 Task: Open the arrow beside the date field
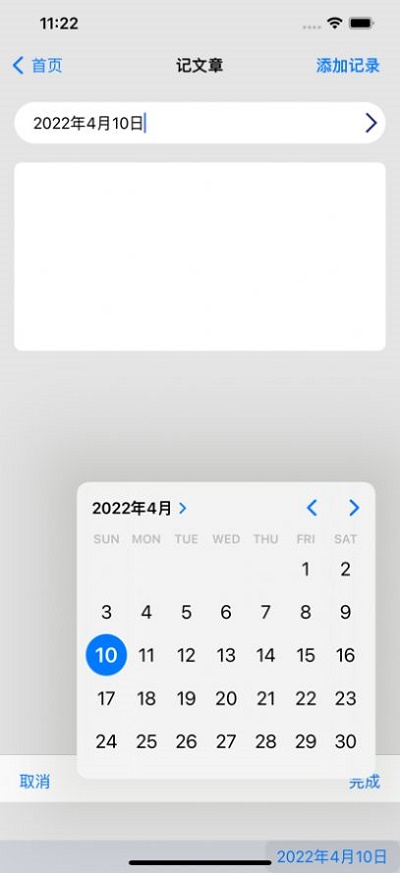(371, 123)
